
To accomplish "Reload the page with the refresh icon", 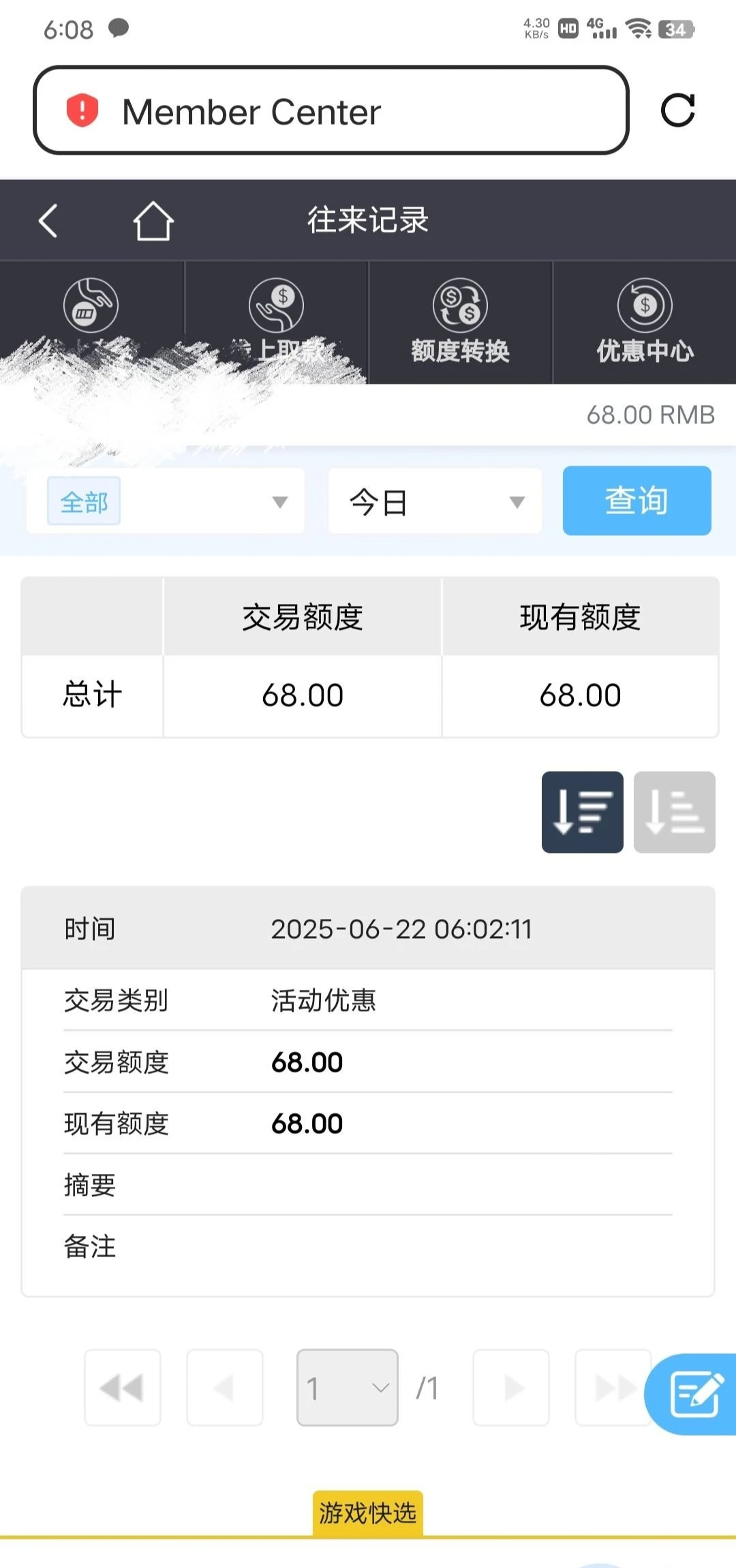I will click(677, 110).
